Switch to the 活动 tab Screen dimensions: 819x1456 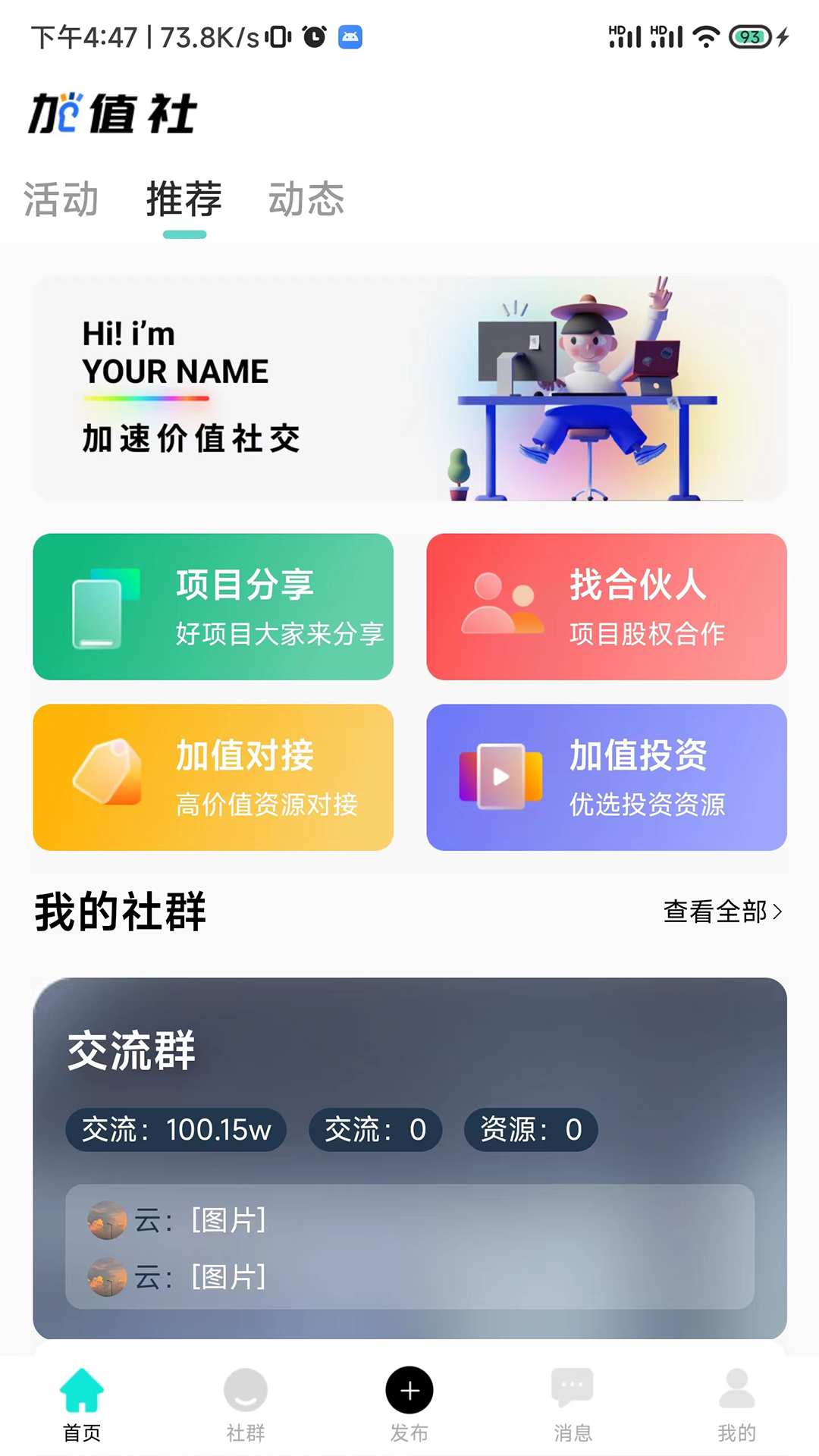click(61, 199)
